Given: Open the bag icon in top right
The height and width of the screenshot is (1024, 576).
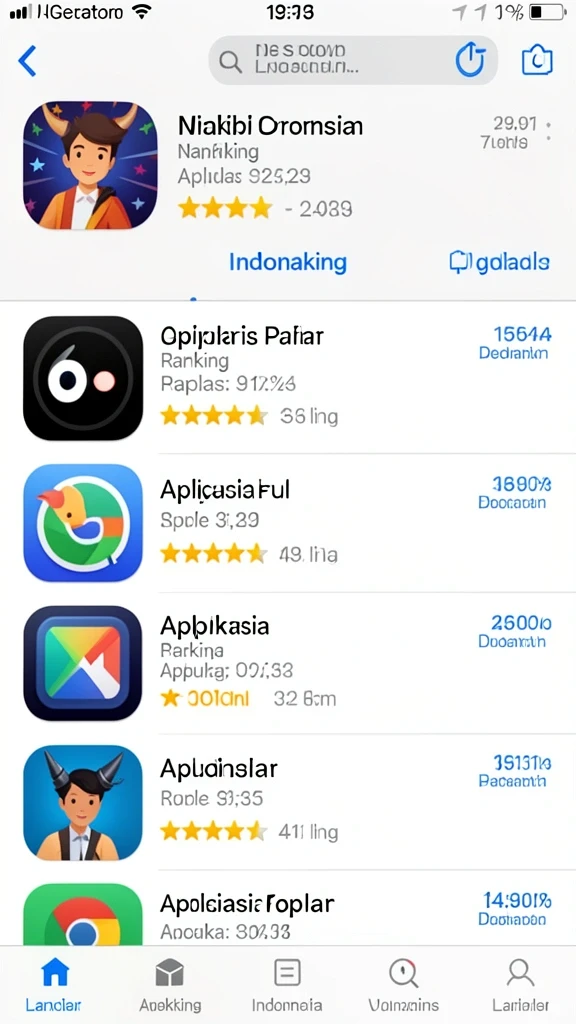Looking at the screenshot, I should 537,61.
